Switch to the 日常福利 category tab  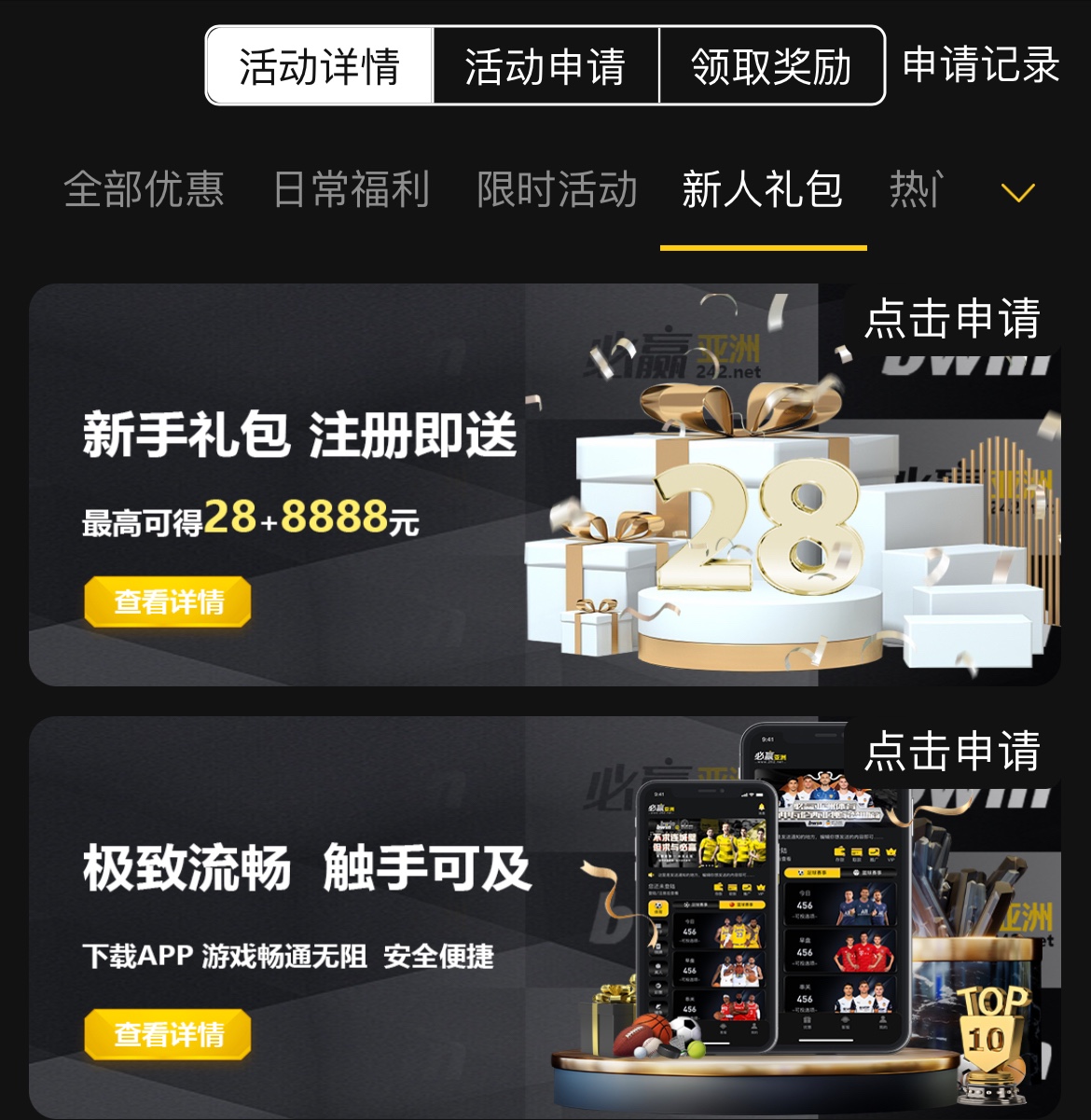[351, 189]
